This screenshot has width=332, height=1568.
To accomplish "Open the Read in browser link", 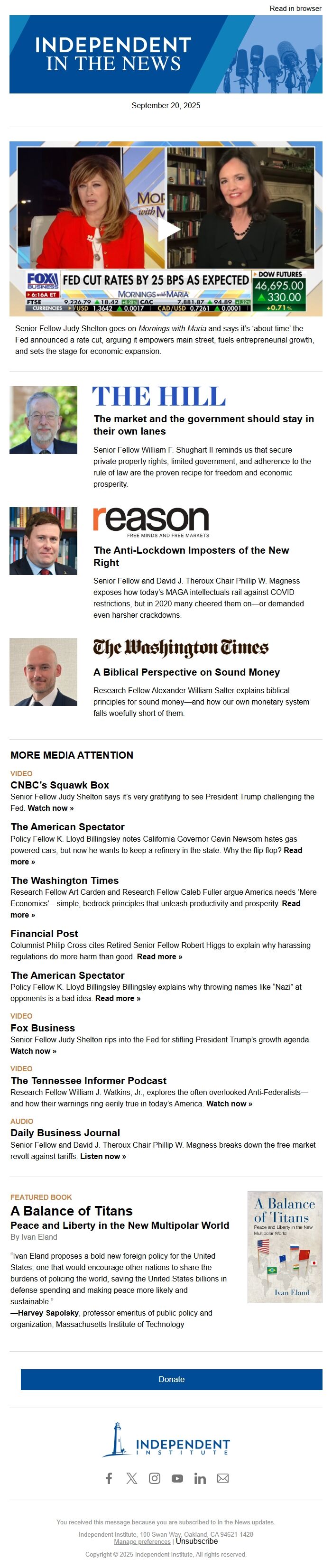I will tap(295, 9).
